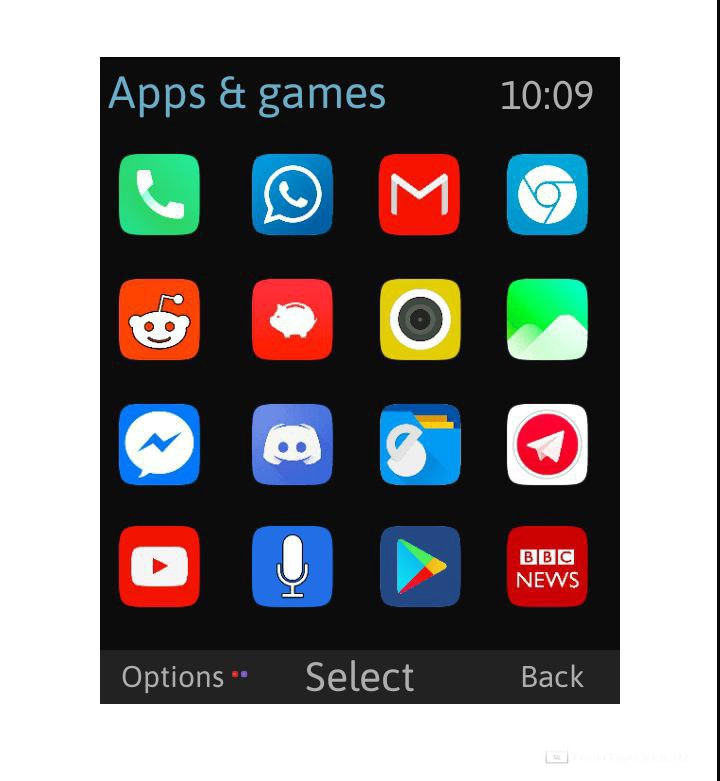Launch the Camera app
This screenshot has width=720, height=781.
coord(420,319)
